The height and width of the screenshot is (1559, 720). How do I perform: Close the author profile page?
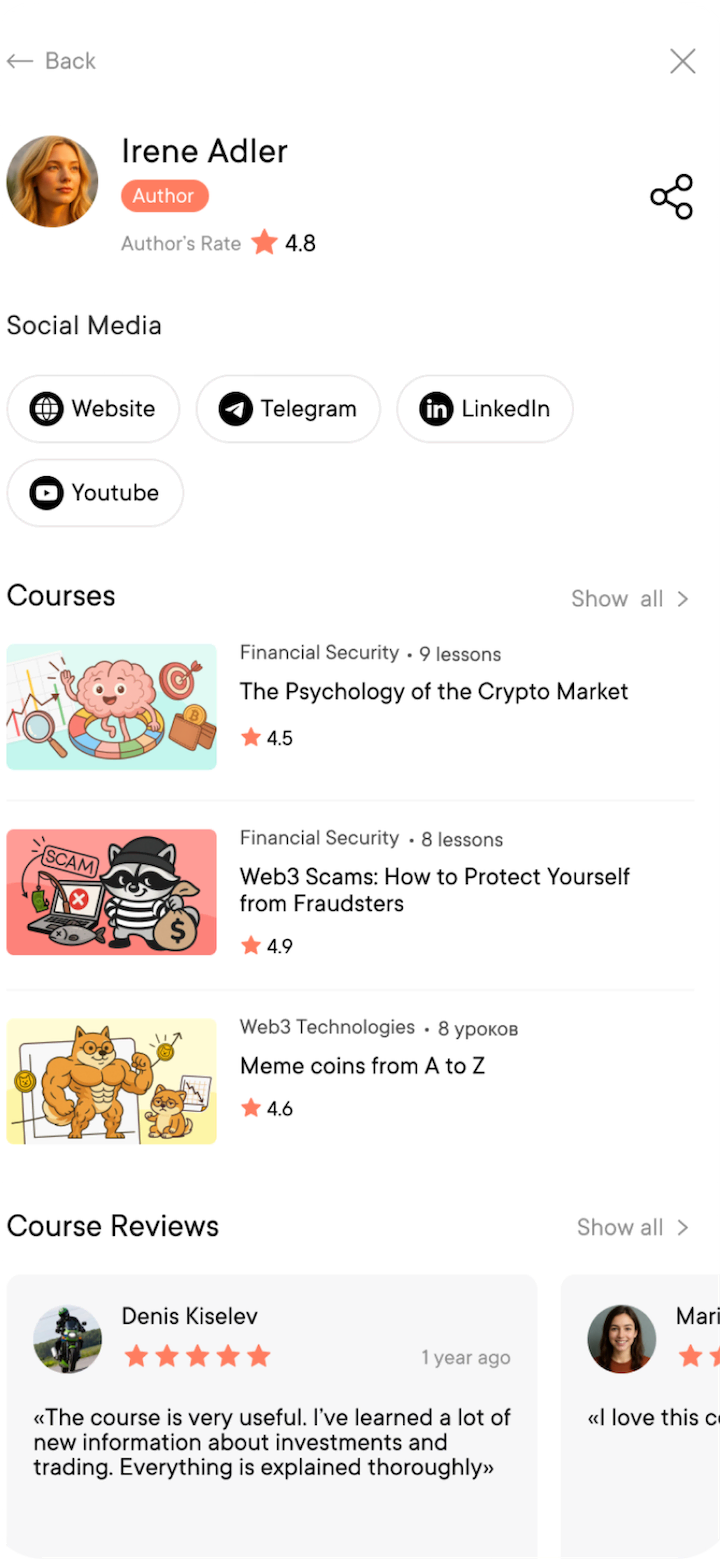tap(682, 61)
